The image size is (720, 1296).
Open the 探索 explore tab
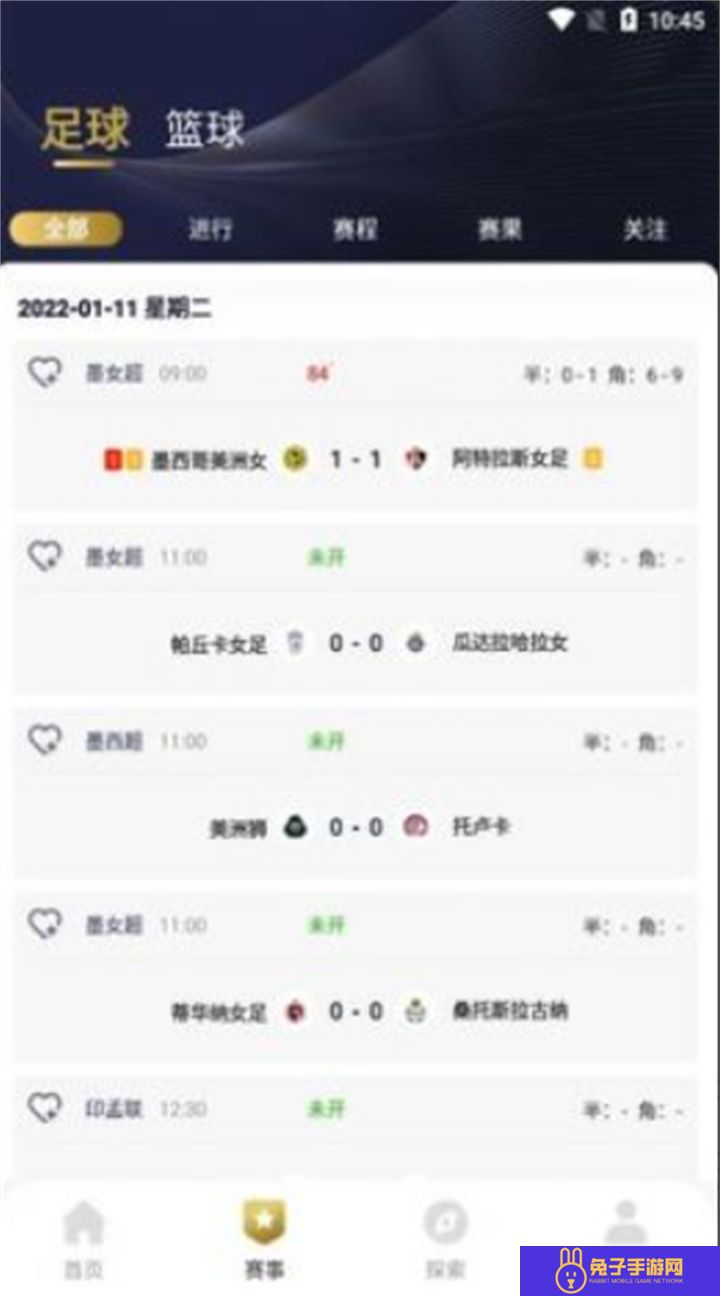coord(445,1240)
